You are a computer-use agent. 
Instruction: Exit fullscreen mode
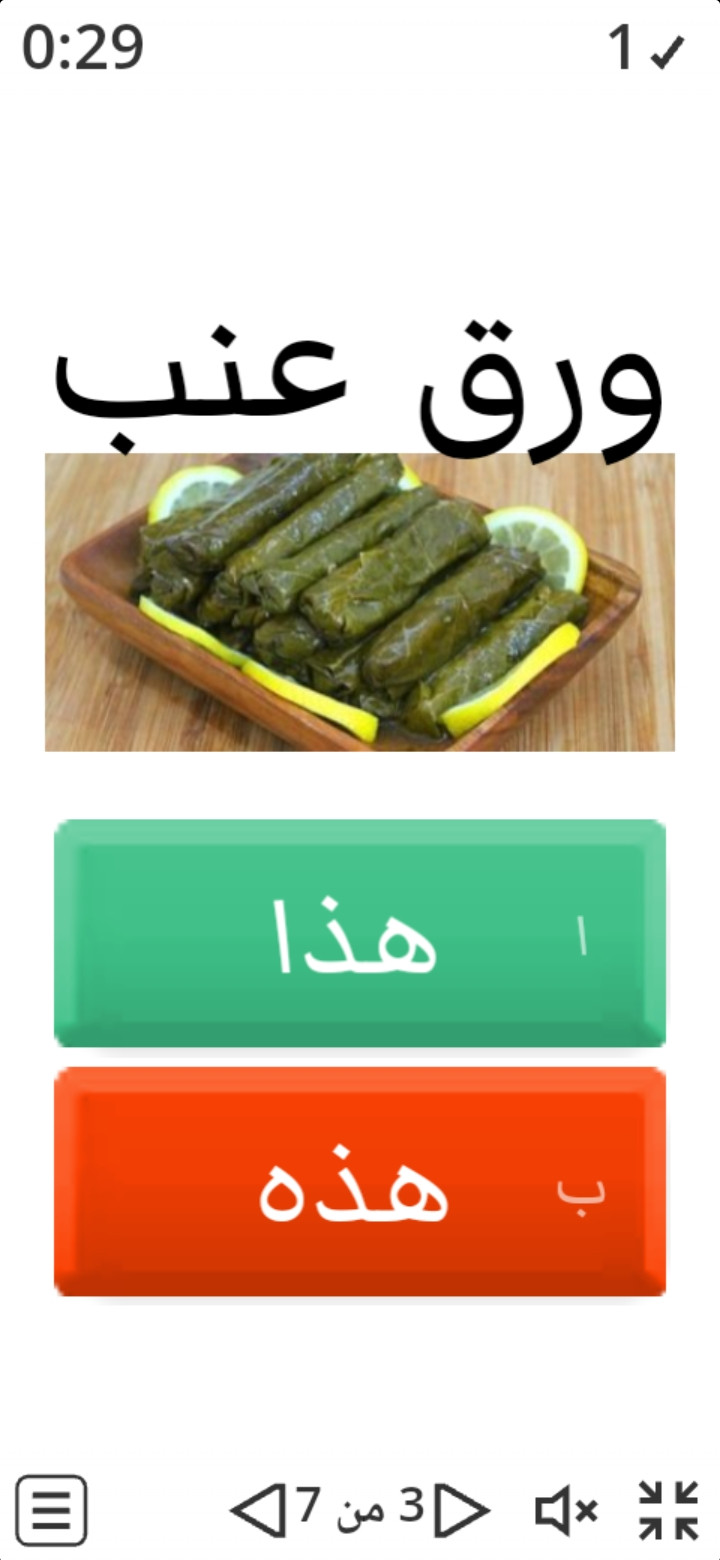click(668, 1510)
